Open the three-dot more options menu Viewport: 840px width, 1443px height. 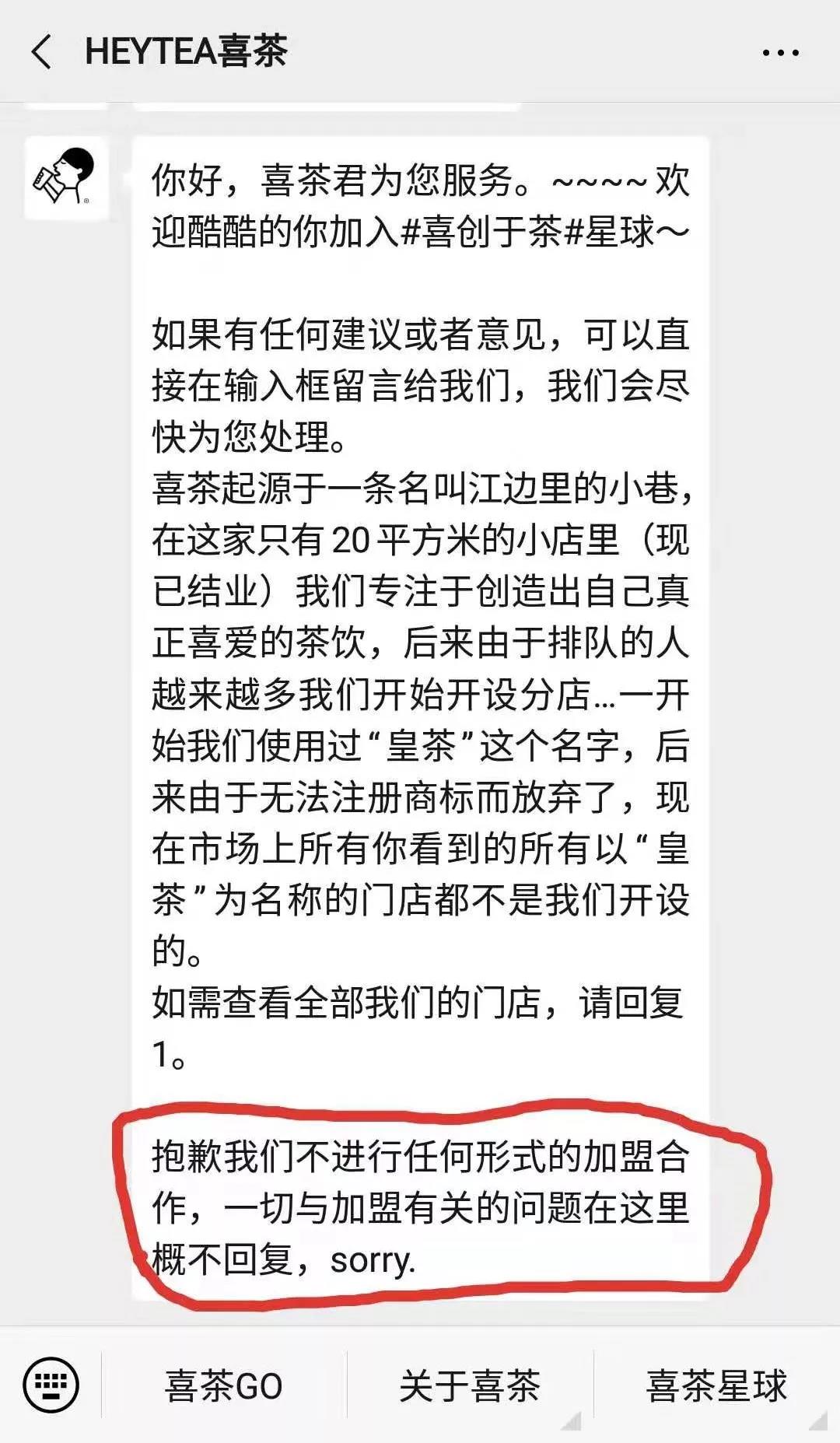click(x=780, y=53)
